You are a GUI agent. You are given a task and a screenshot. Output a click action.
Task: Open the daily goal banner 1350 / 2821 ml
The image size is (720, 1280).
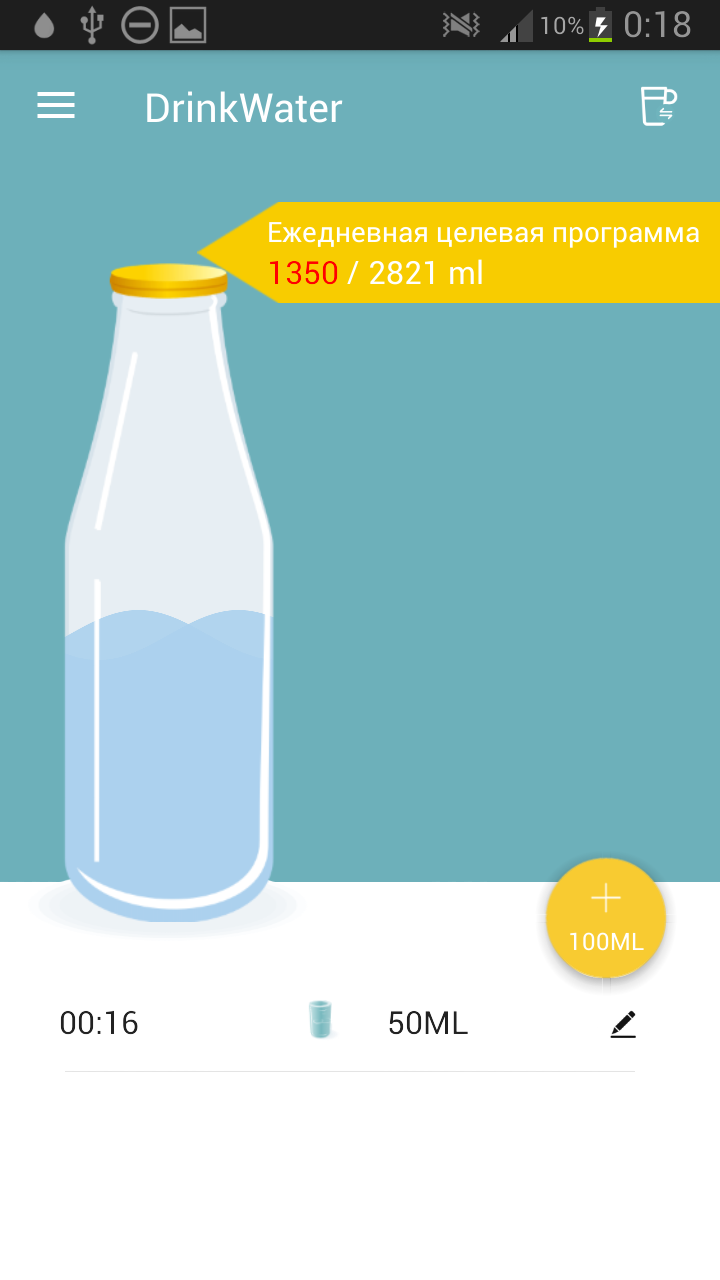coord(459,253)
